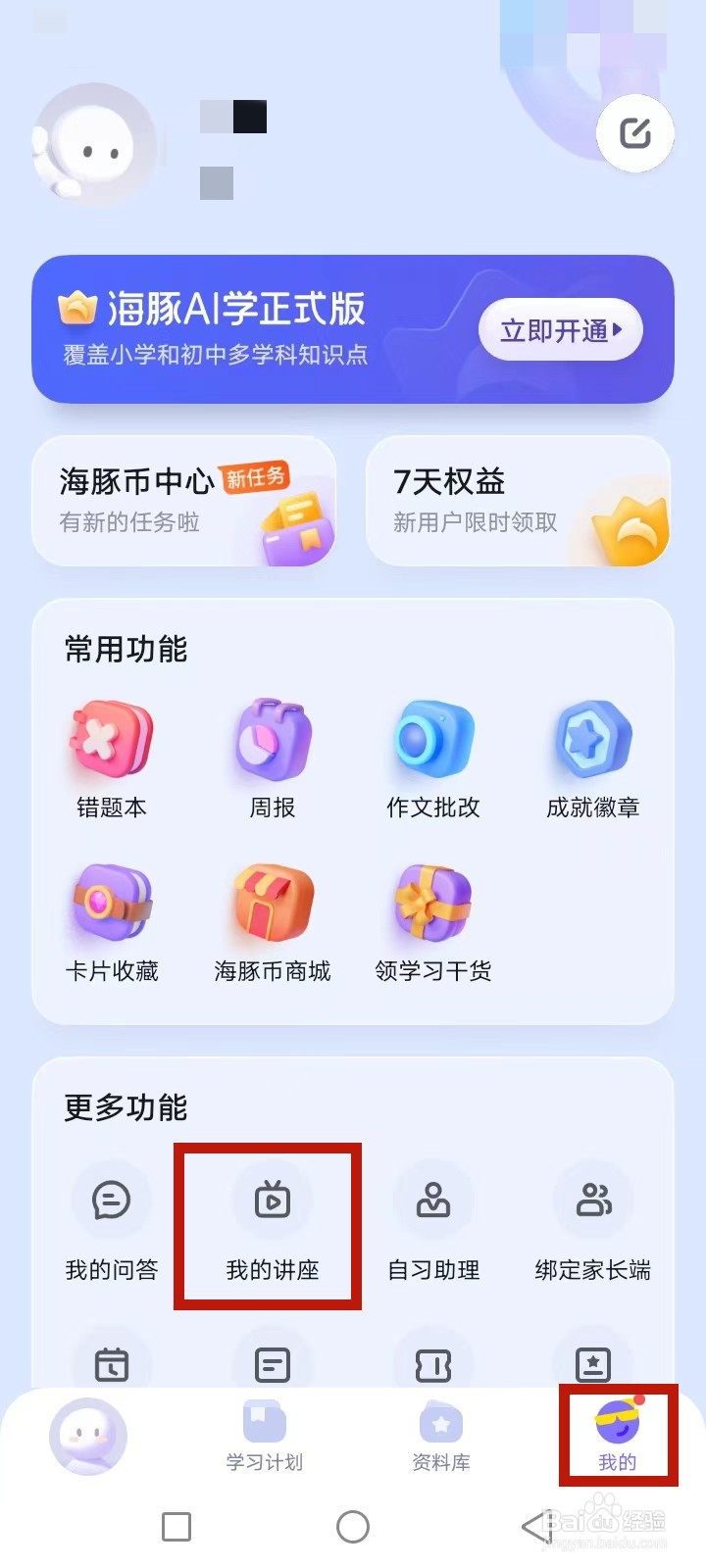The height and width of the screenshot is (1568, 706).
Task: Enter the 海豚币商城 dolphin coin mall
Action: coord(272,919)
